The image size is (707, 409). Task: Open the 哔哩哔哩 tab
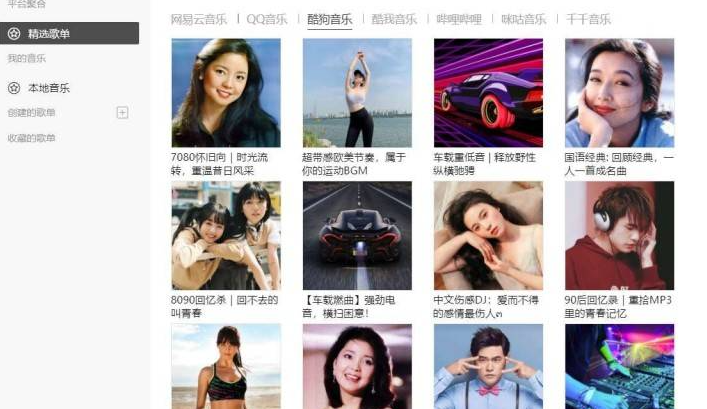tap(459, 19)
